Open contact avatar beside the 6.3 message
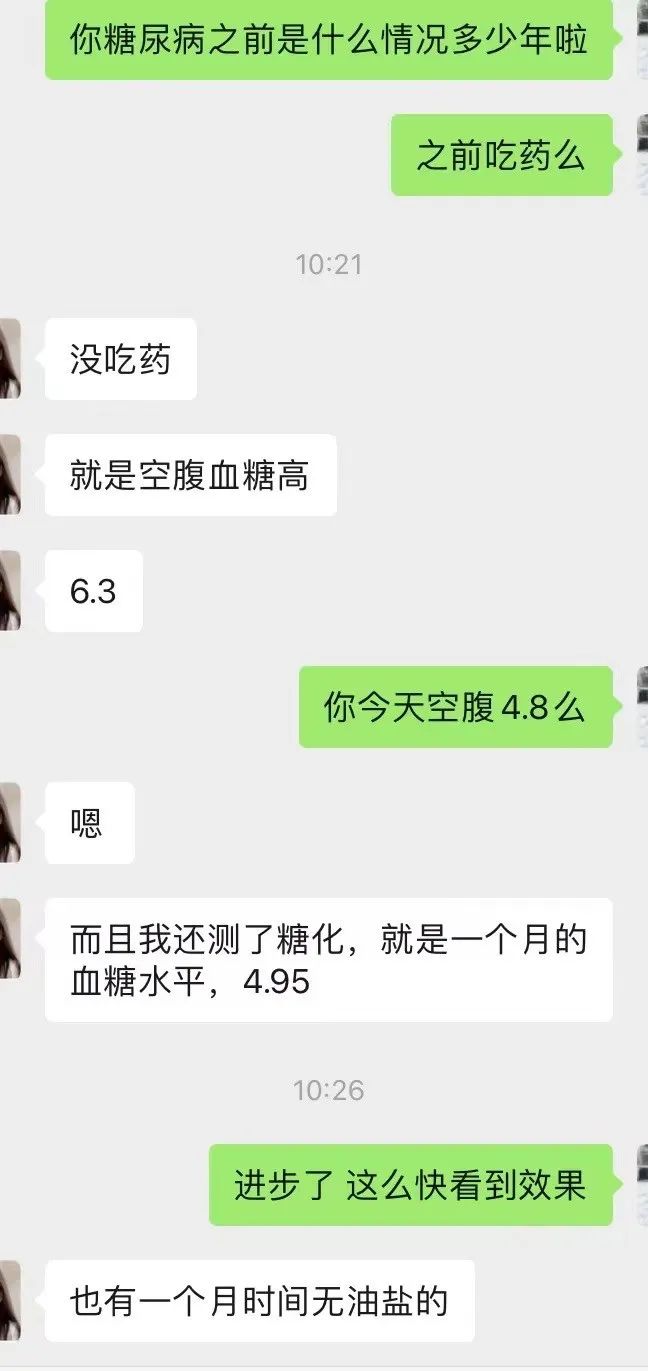 point(10,590)
